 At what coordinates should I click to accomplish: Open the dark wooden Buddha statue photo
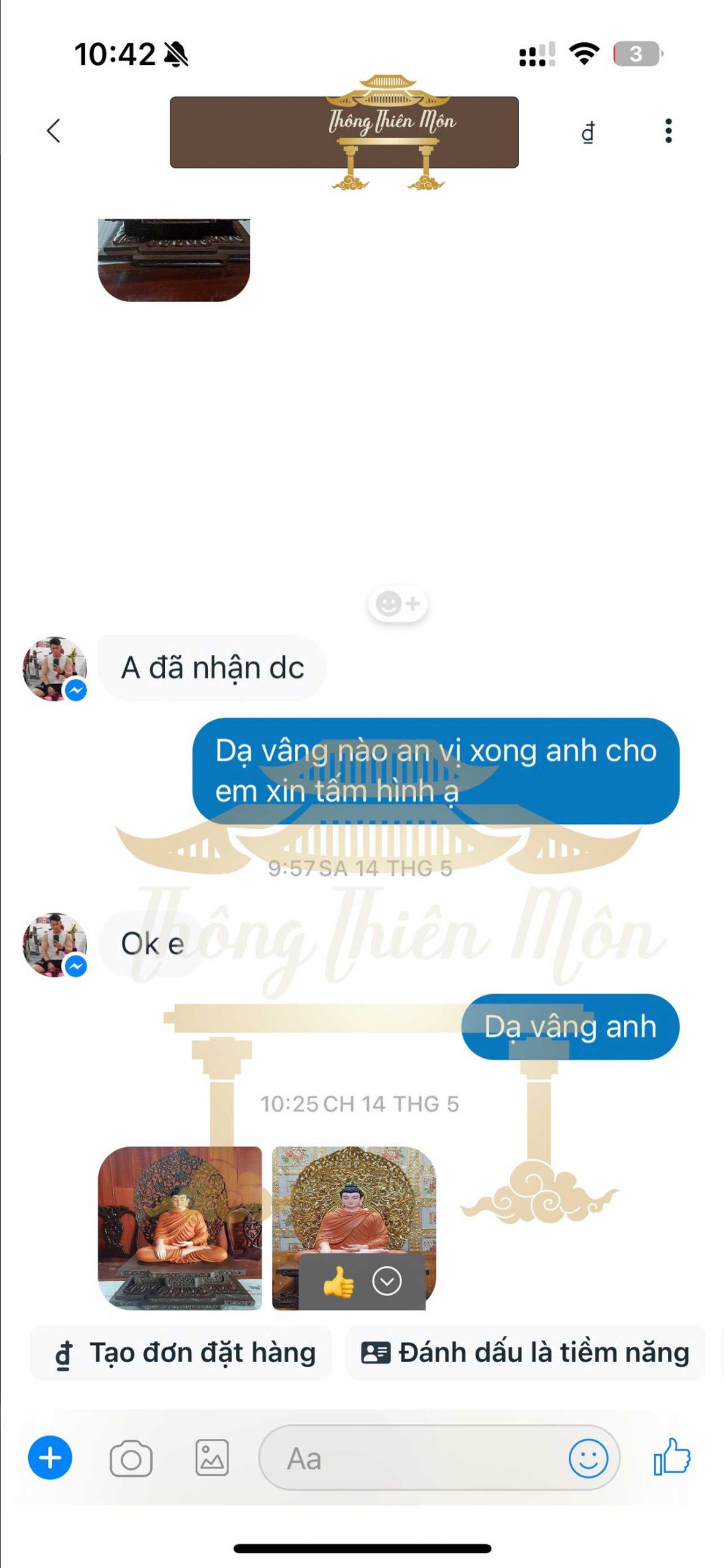tap(180, 1227)
